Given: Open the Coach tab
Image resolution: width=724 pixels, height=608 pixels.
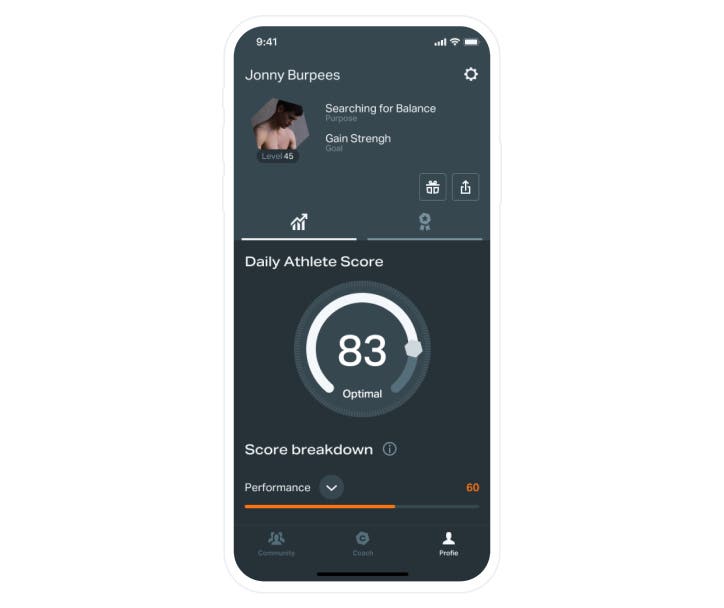Looking at the screenshot, I should 362,543.
